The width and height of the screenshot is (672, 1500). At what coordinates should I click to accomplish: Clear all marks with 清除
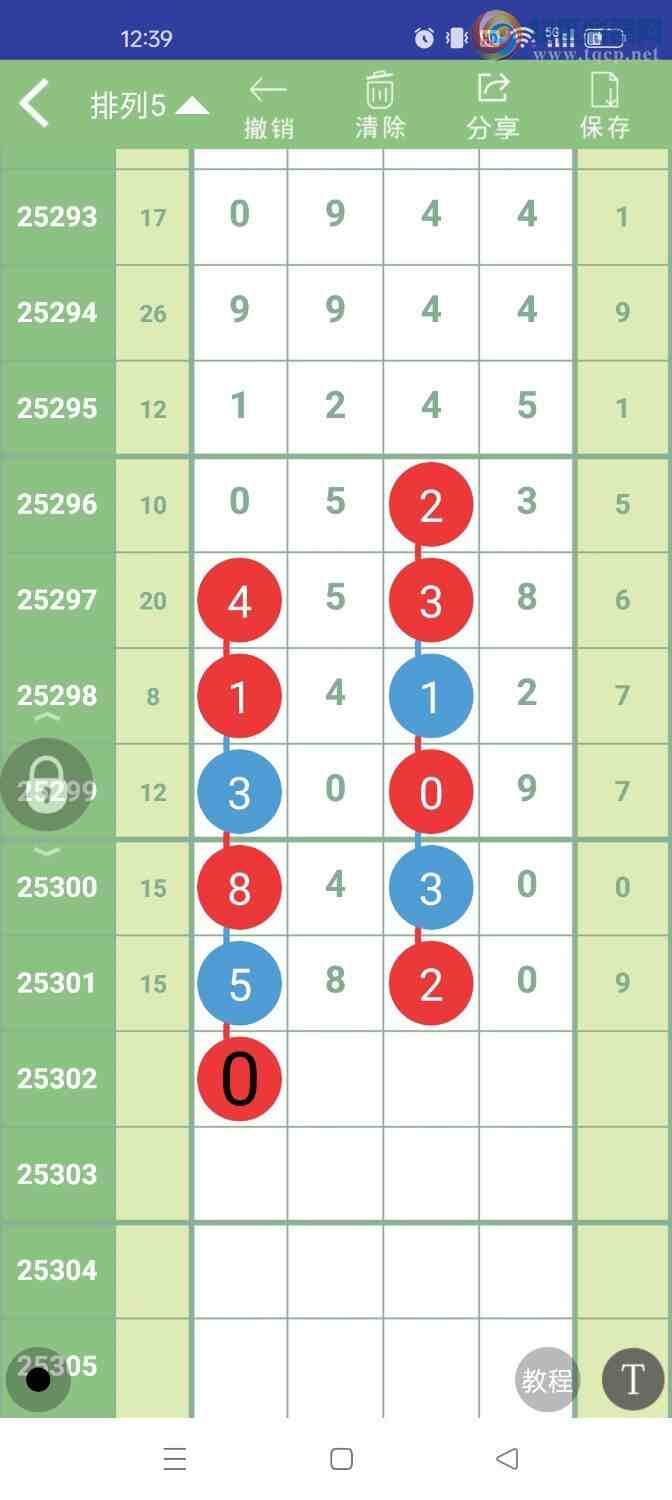[380, 107]
